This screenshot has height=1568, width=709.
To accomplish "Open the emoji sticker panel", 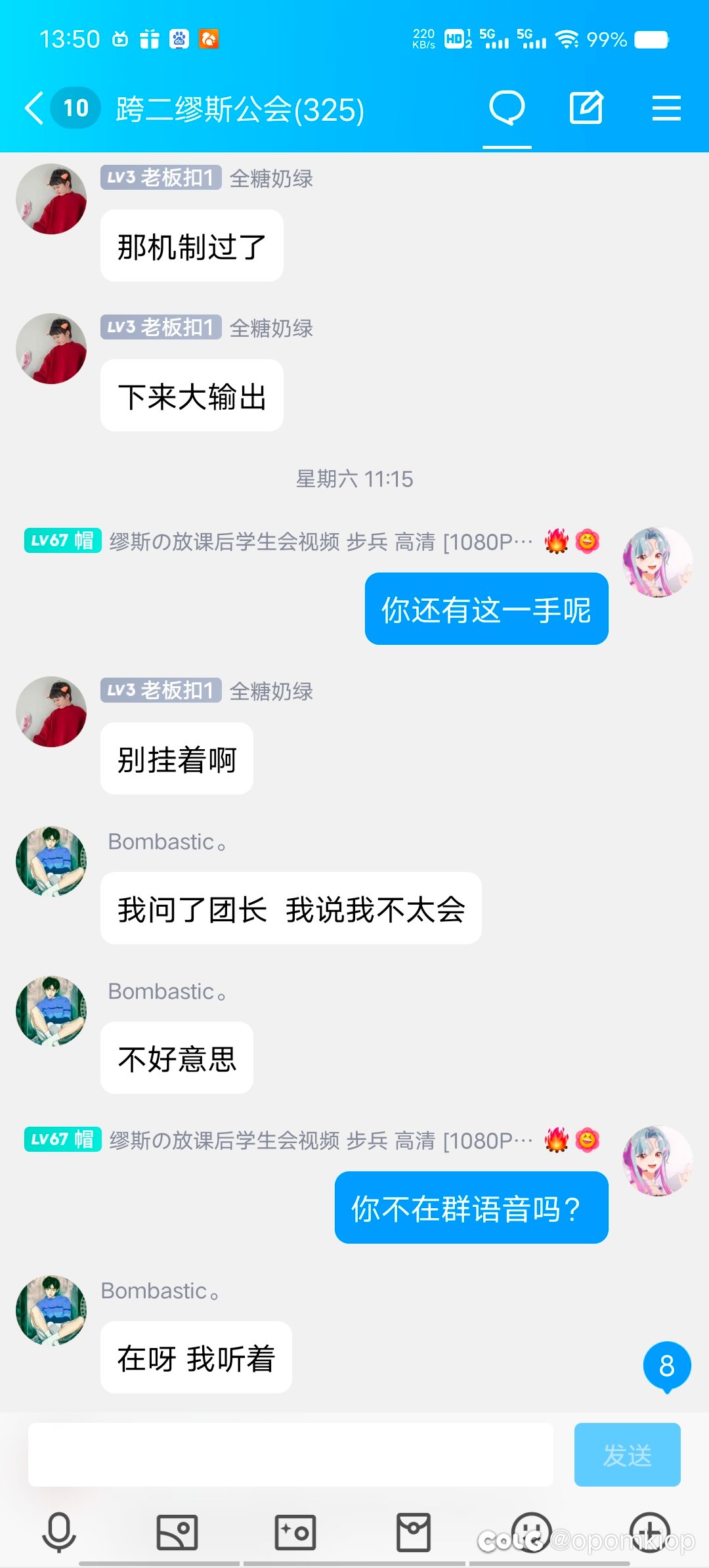I will 531,1532.
